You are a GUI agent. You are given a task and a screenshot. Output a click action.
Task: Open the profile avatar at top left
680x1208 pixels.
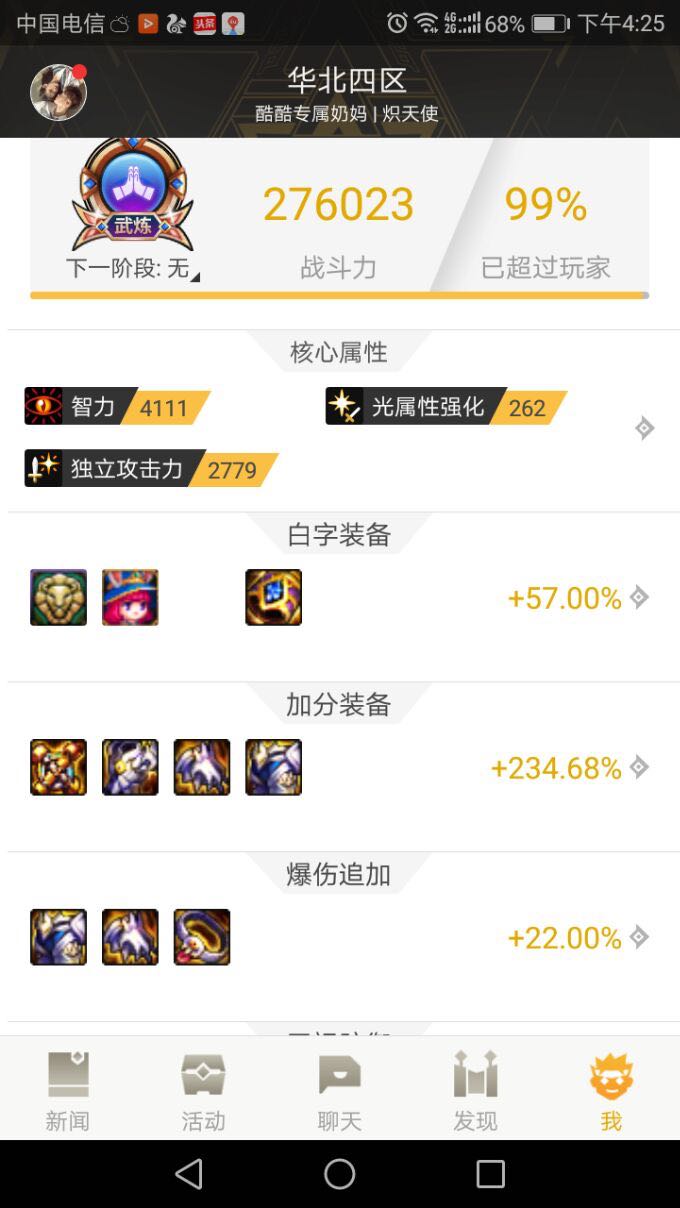pyautogui.click(x=58, y=93)
